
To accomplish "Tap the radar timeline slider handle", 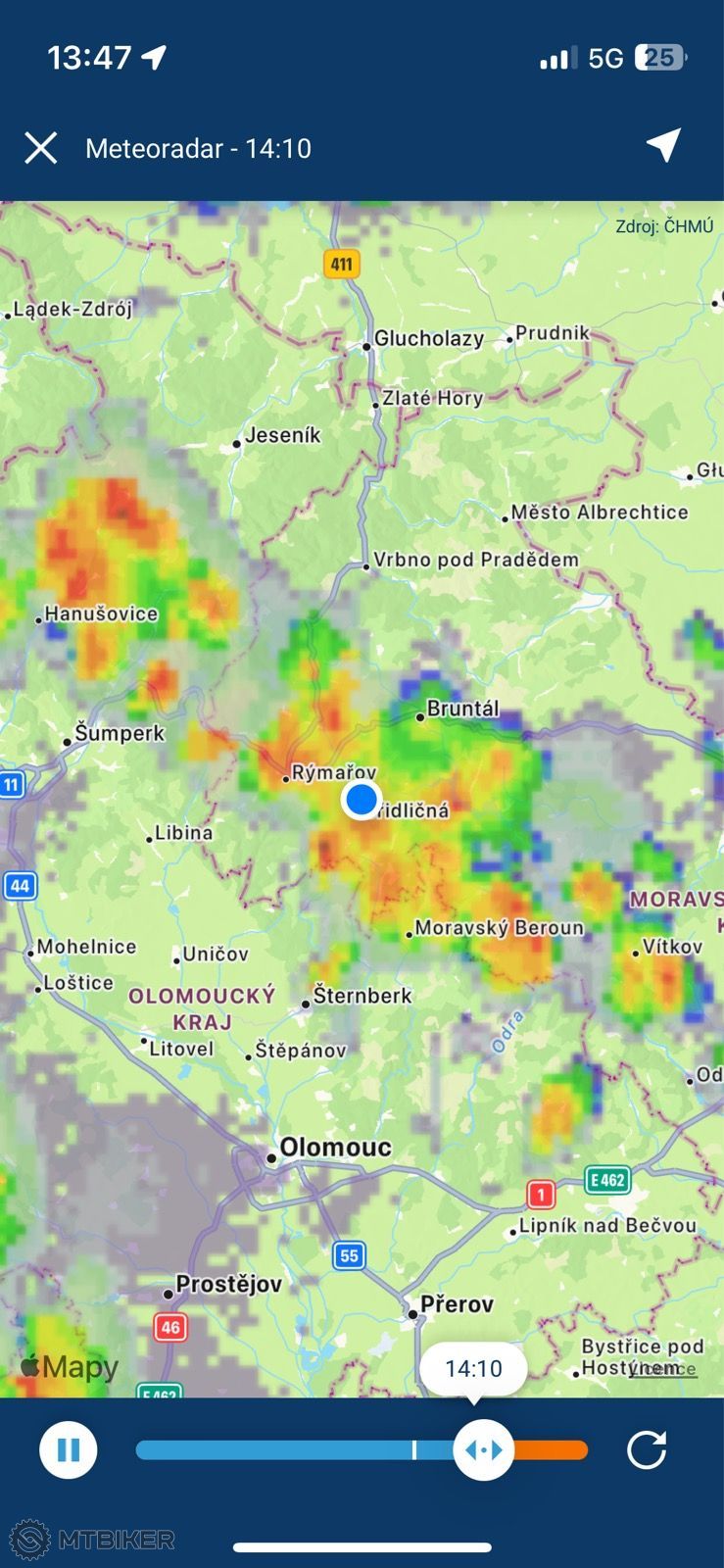I will [483, 1449].
